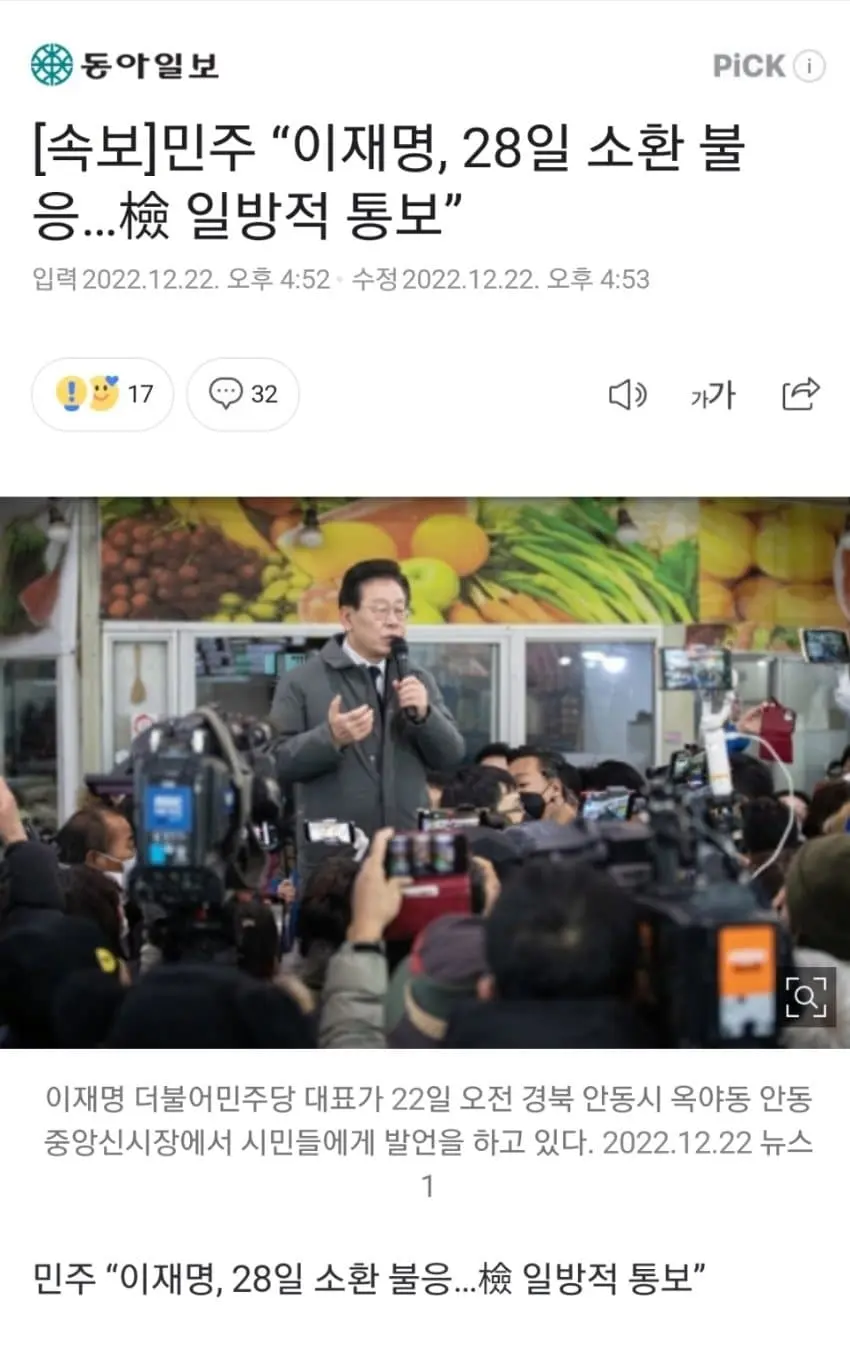The image size is (850, 1349).
Task: Open the 동아일보 publisher page
Action: pos(124,66)
